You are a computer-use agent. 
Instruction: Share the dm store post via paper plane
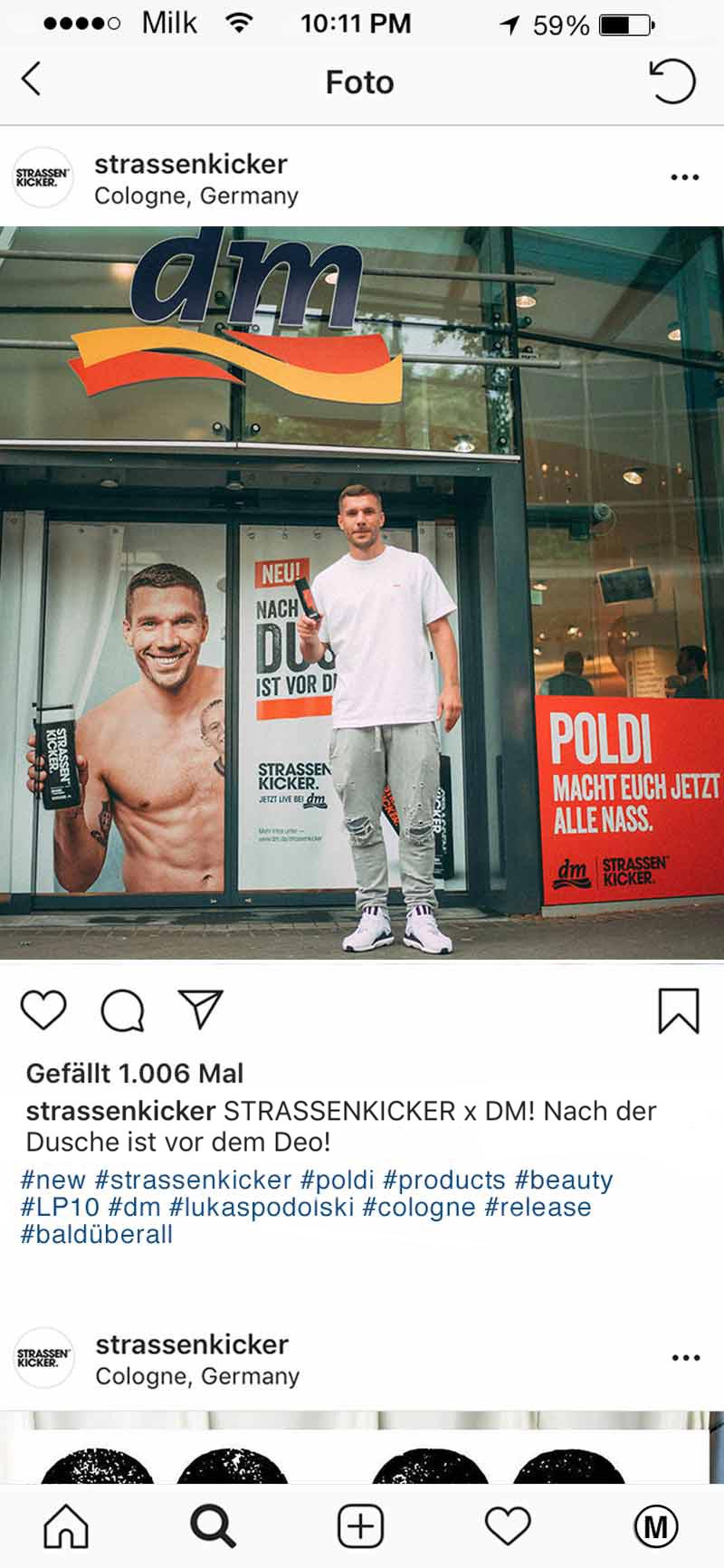point(200,1009)
